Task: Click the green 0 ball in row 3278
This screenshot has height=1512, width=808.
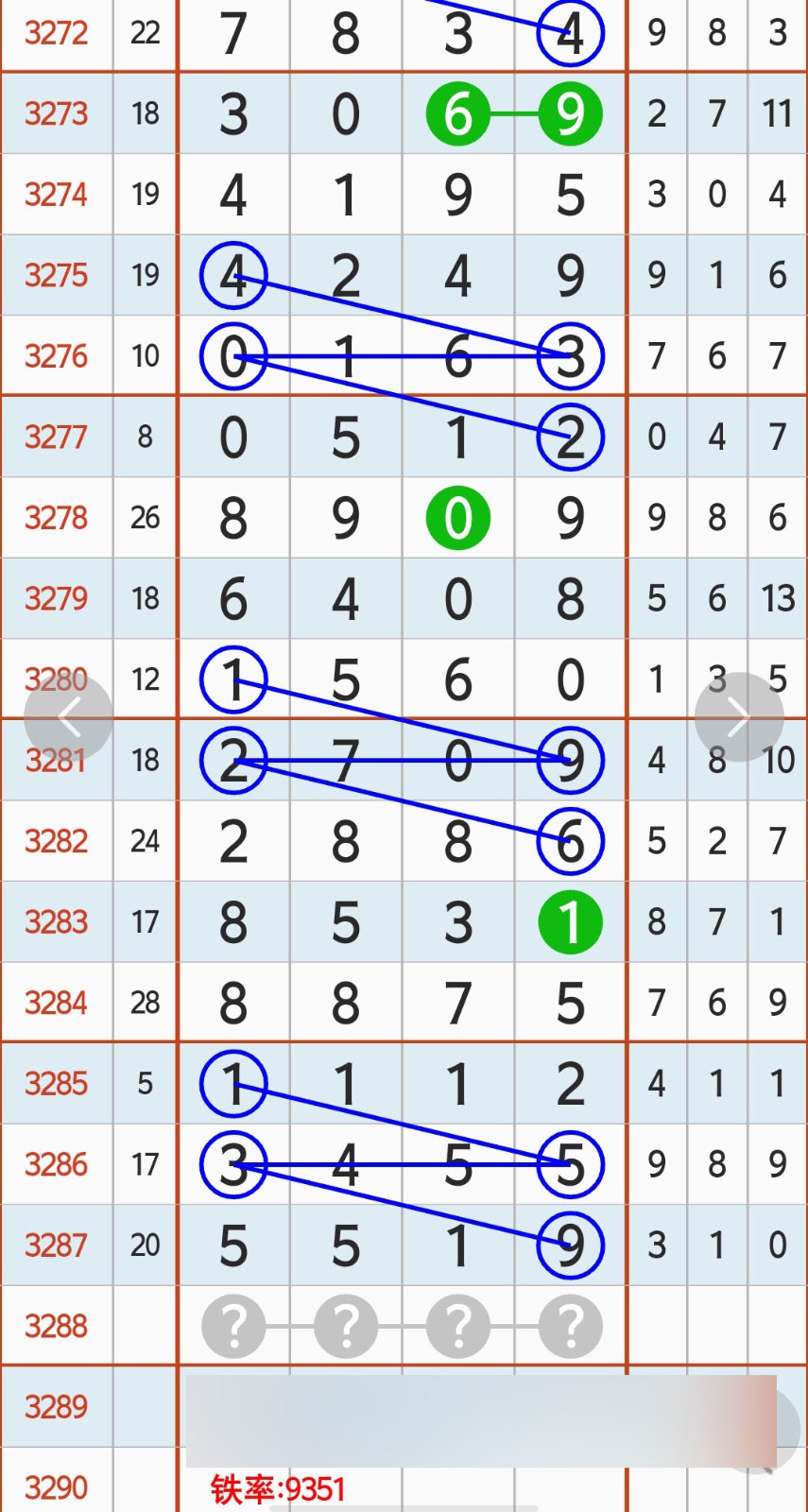Action: (x=458, y=517)
